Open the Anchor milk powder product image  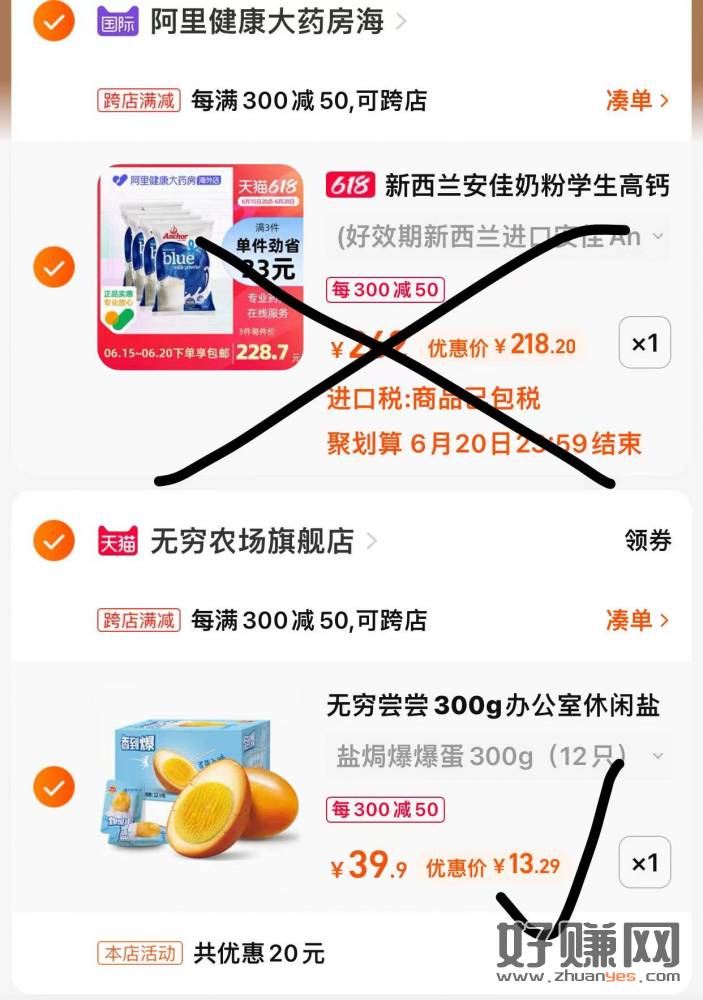(x=200, y=267)
